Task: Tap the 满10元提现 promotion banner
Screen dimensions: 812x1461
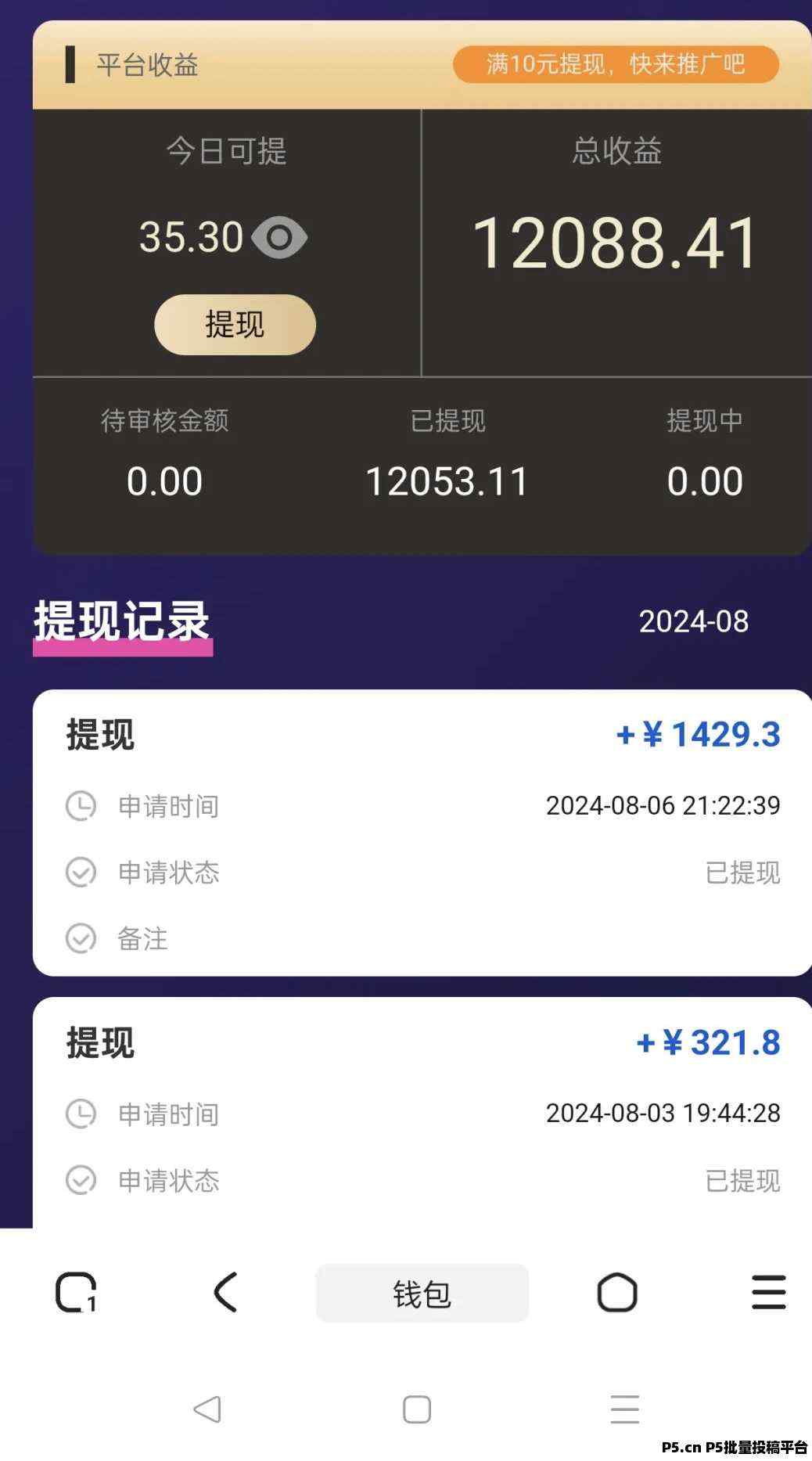Action: 616,64
